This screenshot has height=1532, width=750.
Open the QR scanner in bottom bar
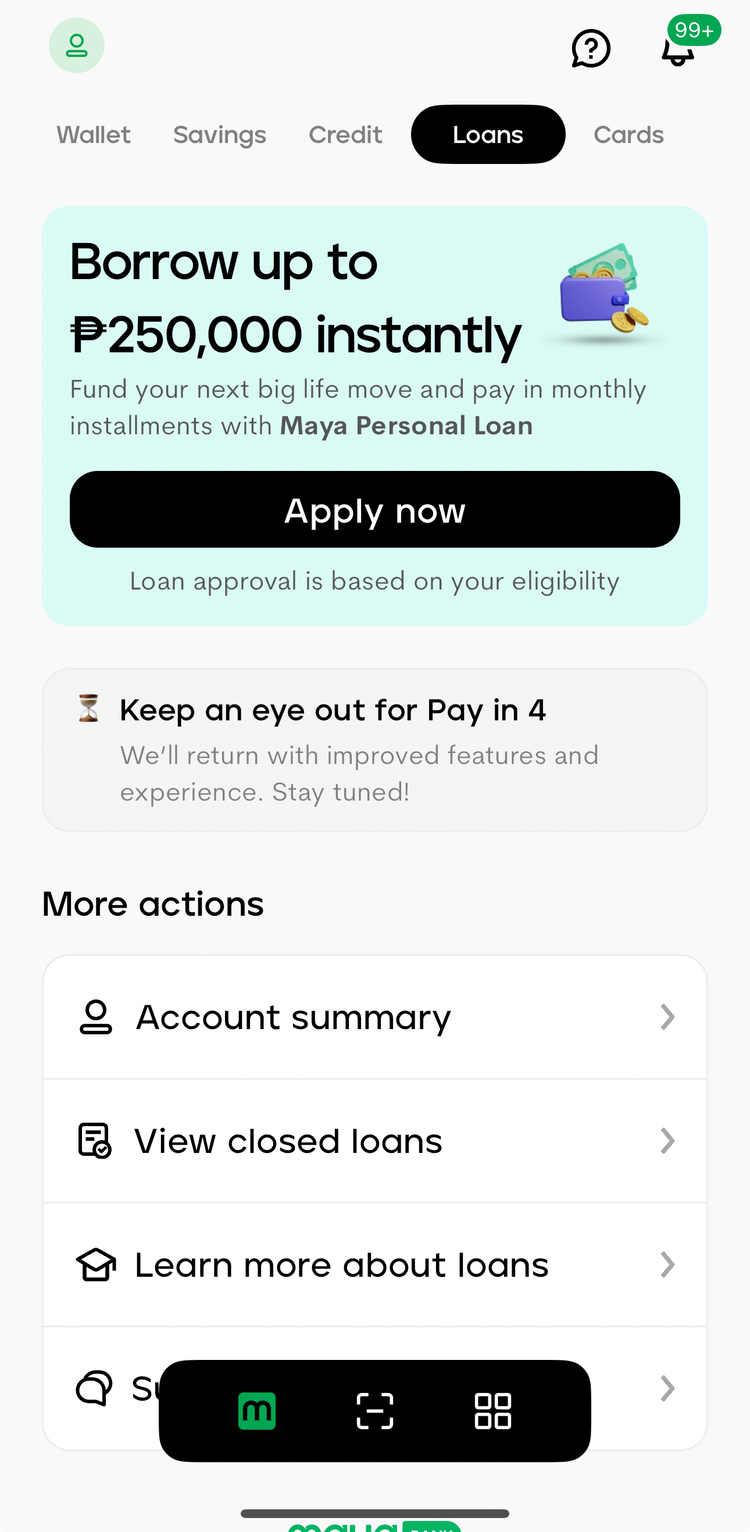coord(375,1411)
